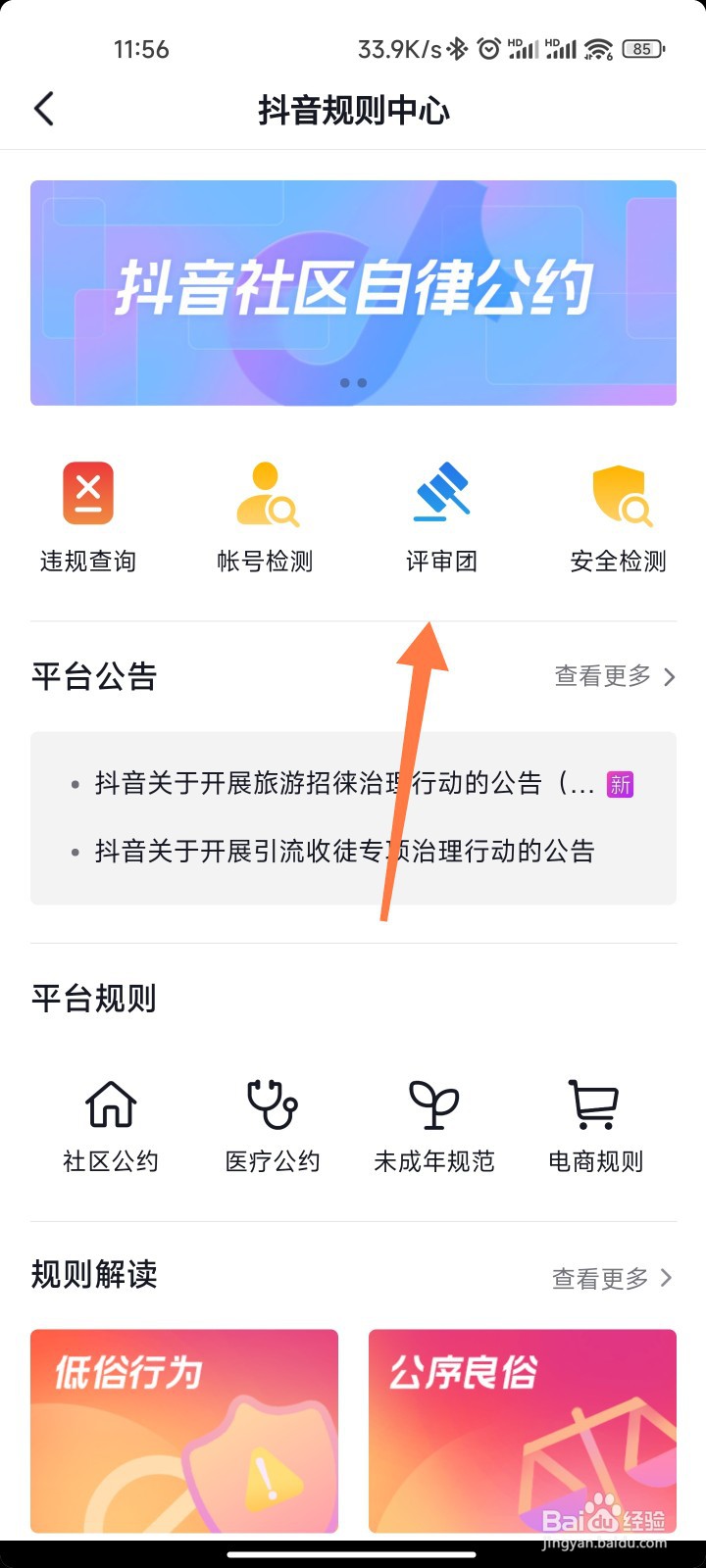Open 查看更多 next to 平台公告

602,676
